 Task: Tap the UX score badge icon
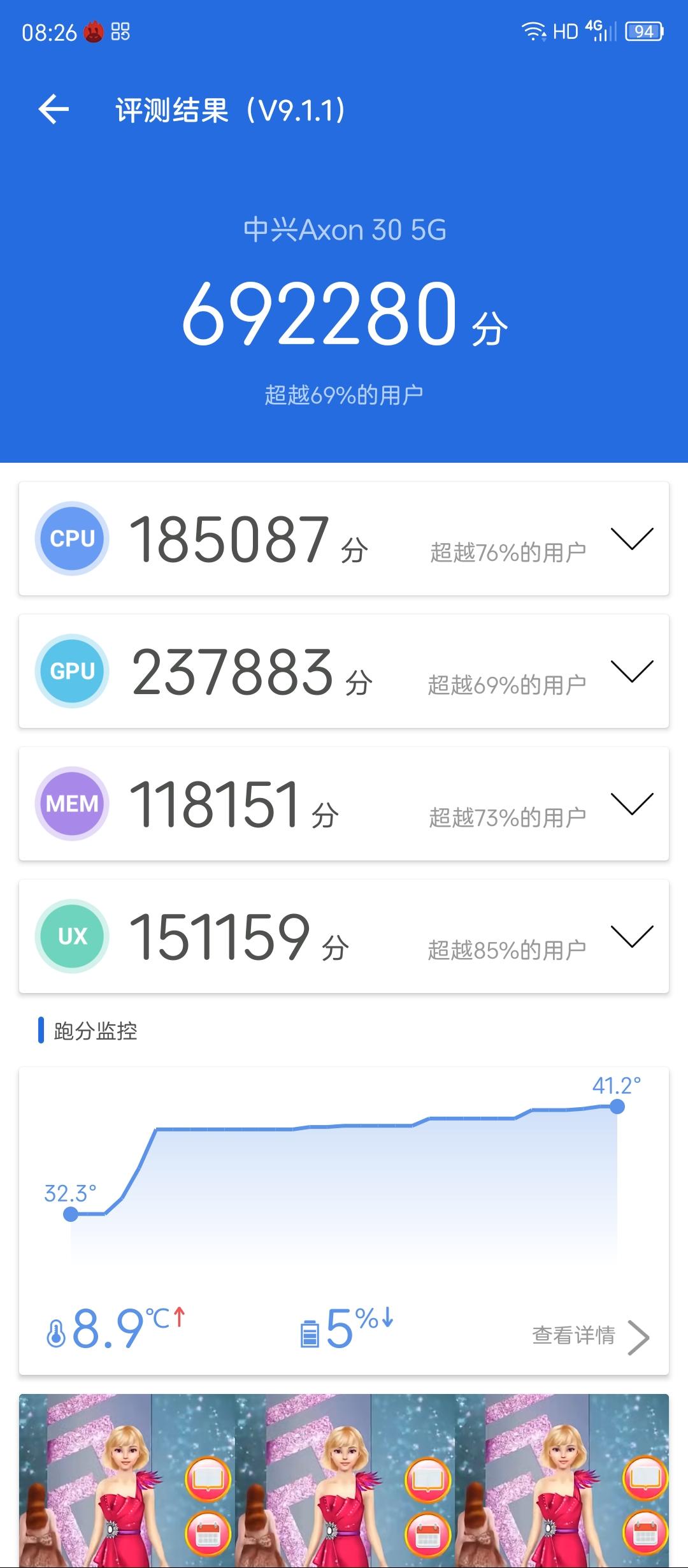(x=71, y=936)
